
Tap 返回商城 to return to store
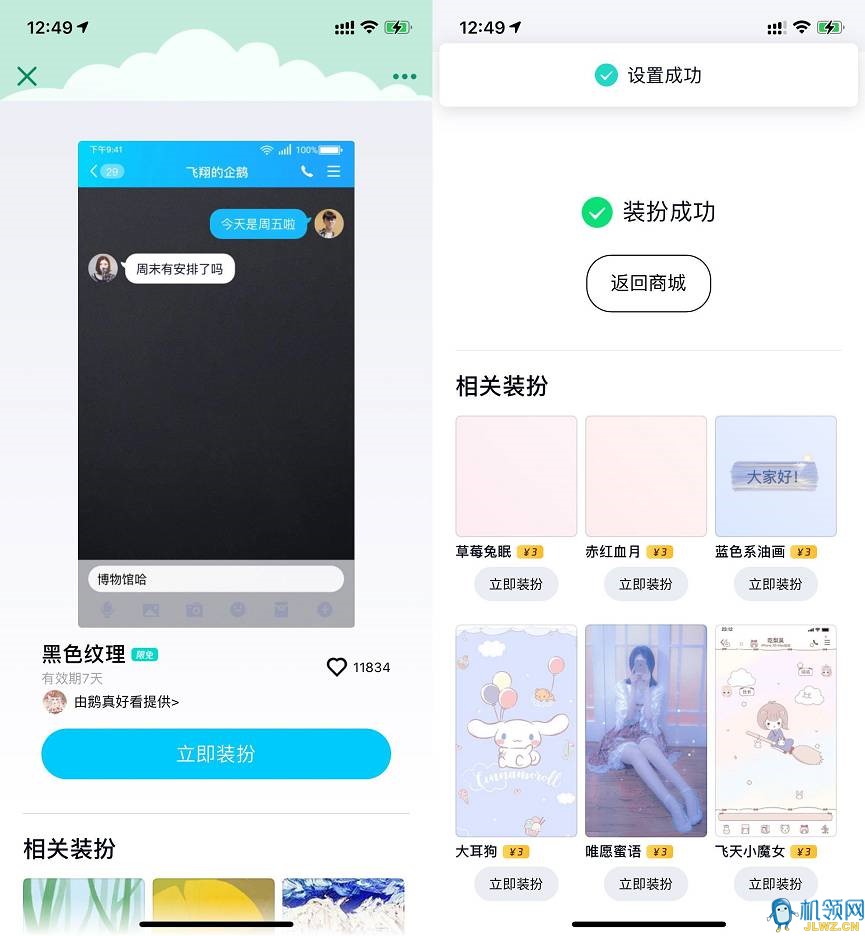(648, 283)
